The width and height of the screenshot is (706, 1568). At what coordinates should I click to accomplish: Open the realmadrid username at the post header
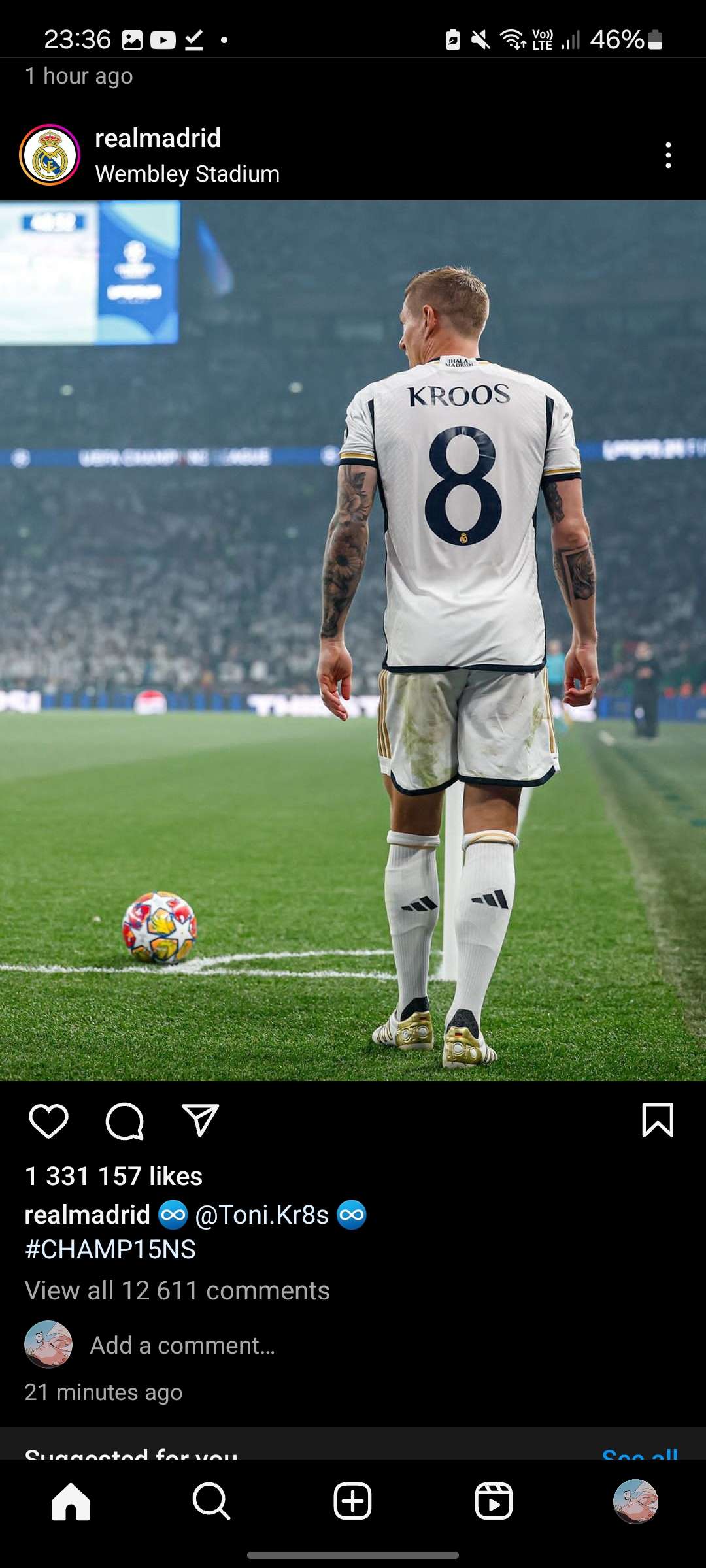point(158,139)
